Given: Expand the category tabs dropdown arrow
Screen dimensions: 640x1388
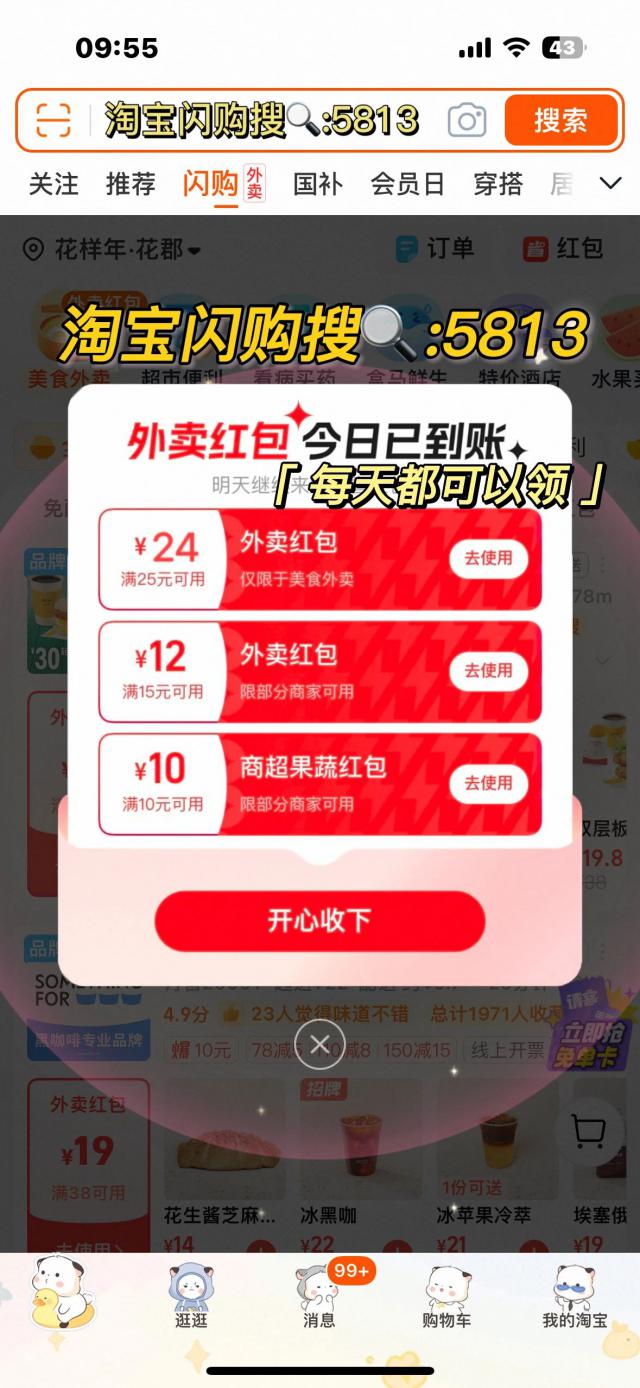Looking at the screenshot, I should [x=610, y=183].
